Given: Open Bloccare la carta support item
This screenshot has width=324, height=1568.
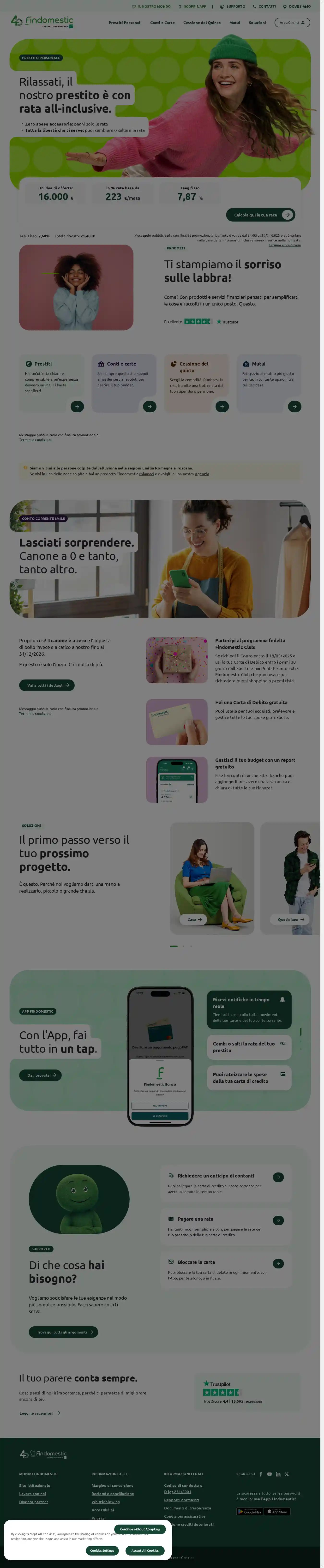Looking at the screenshot, I should click(278, 1263).
